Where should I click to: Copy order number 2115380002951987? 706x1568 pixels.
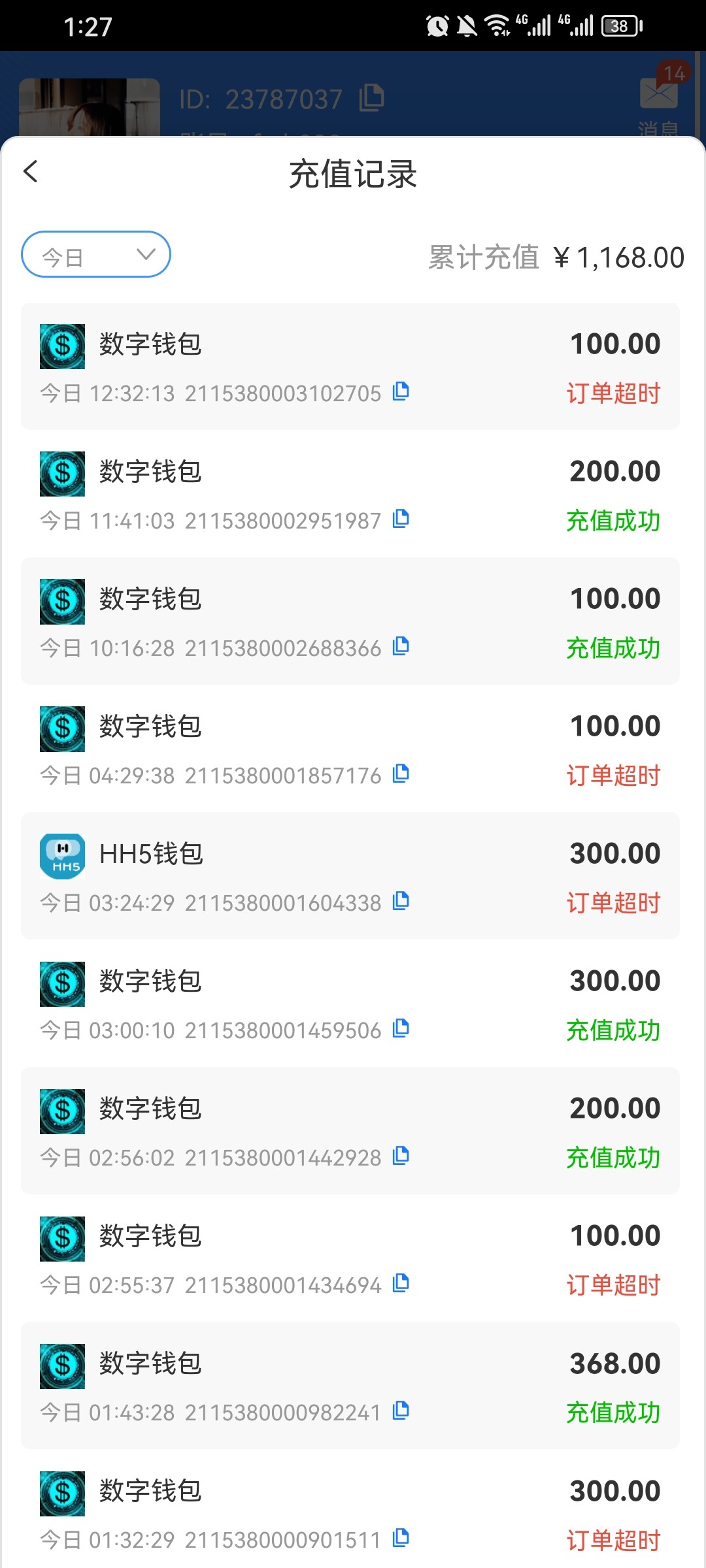(x=401, y=519)
